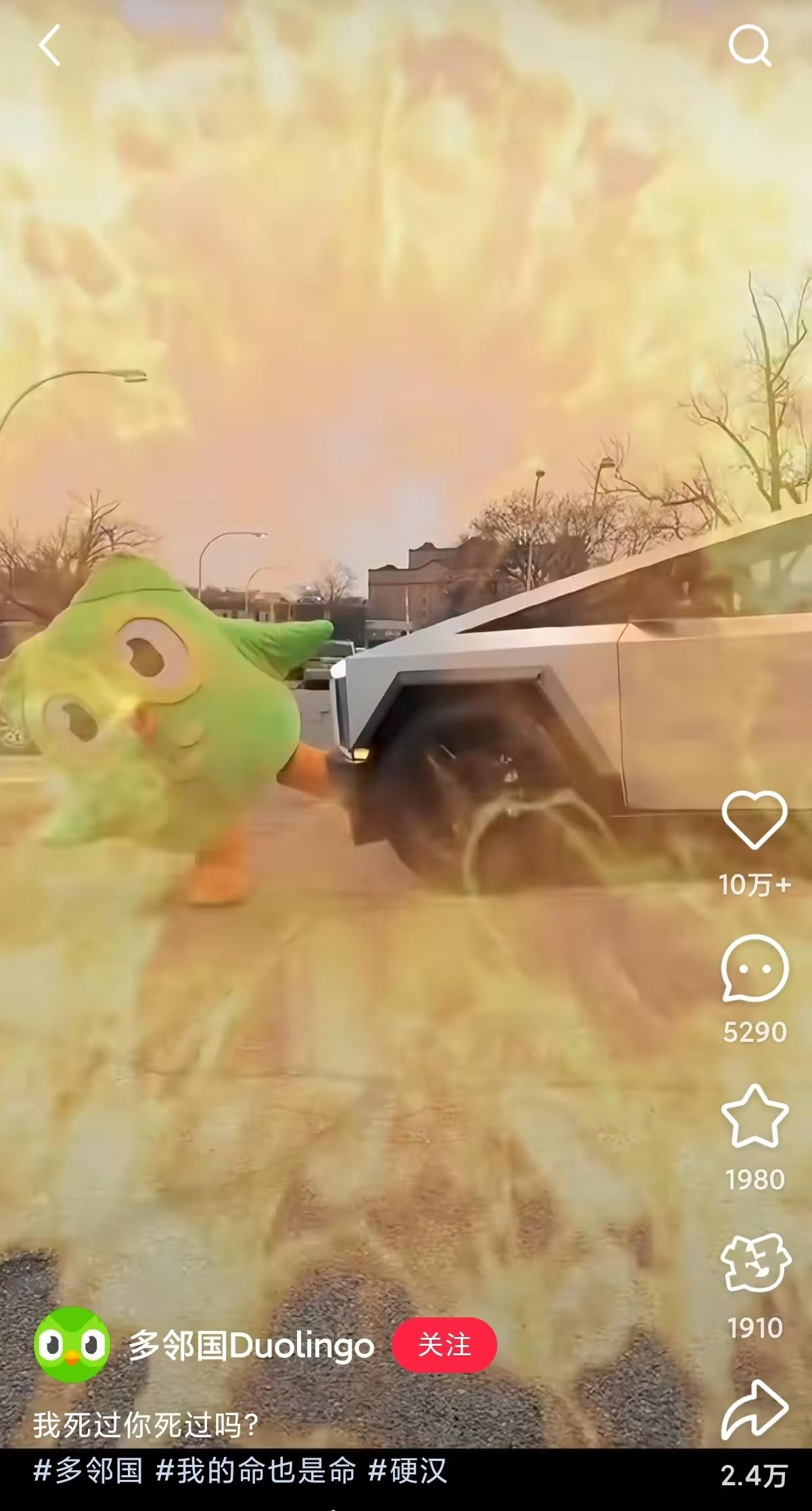Tap the sticker icon showing 1910

754,1265
